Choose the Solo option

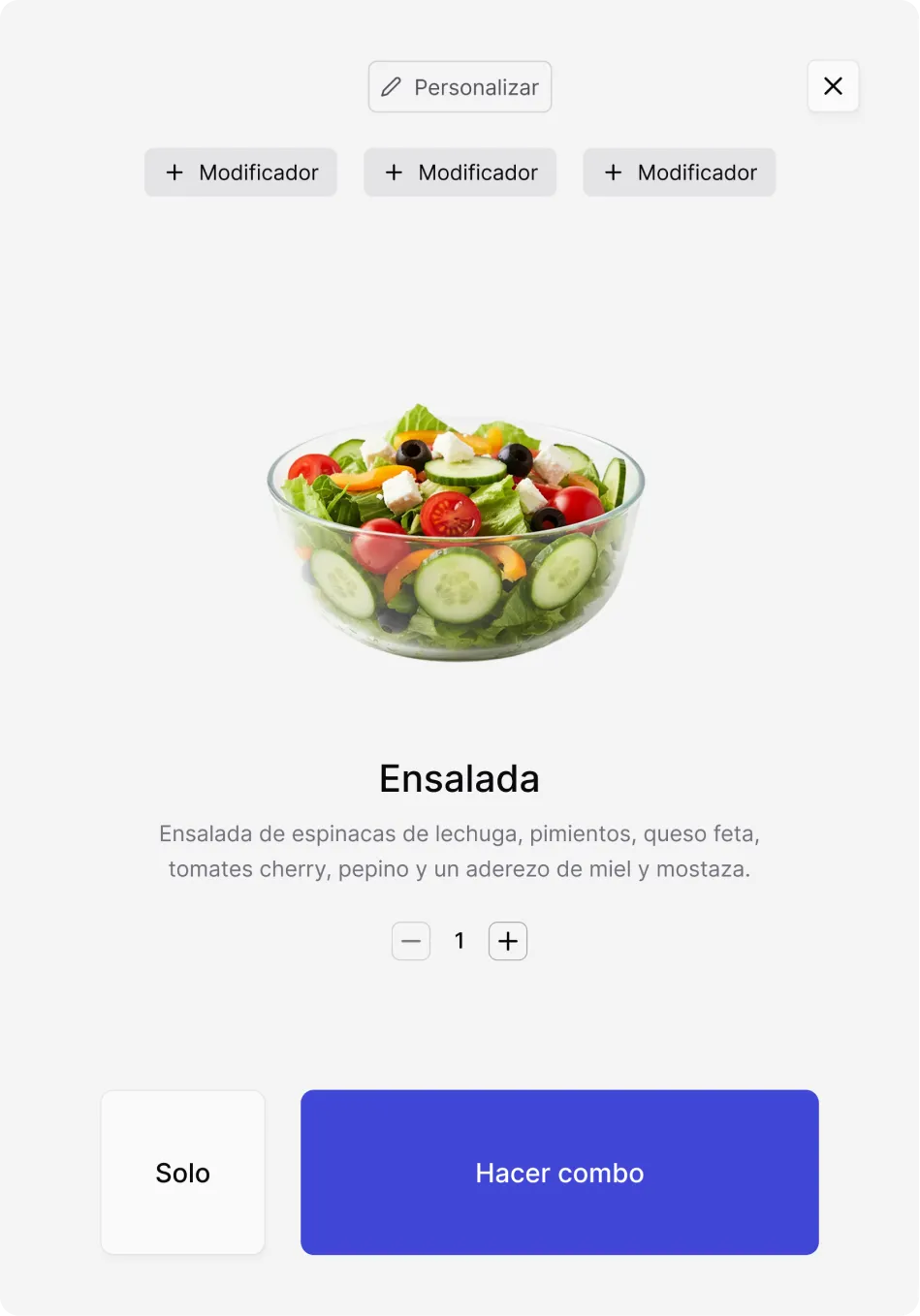tap(183, 1173)
